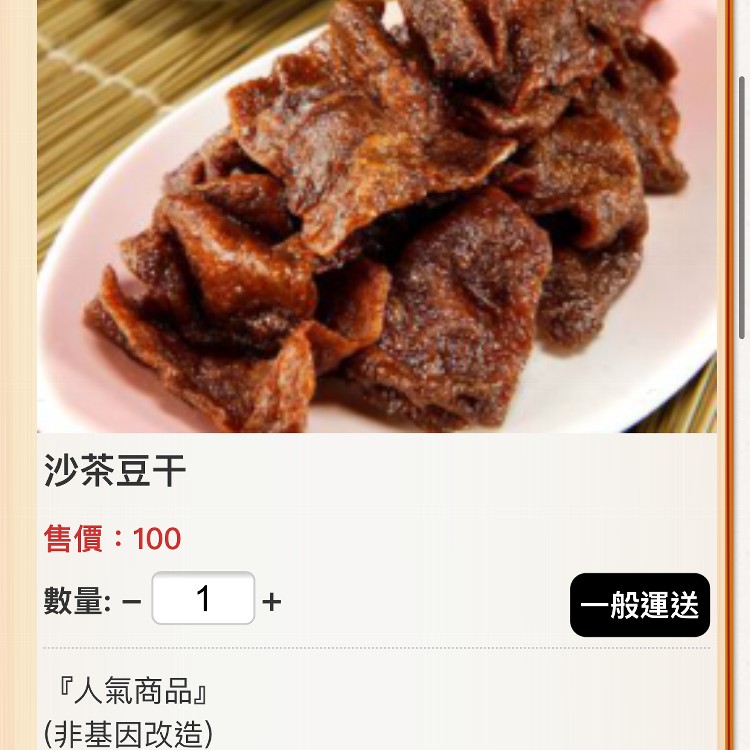Tap the quantity input field

click(x=203, y=599)
